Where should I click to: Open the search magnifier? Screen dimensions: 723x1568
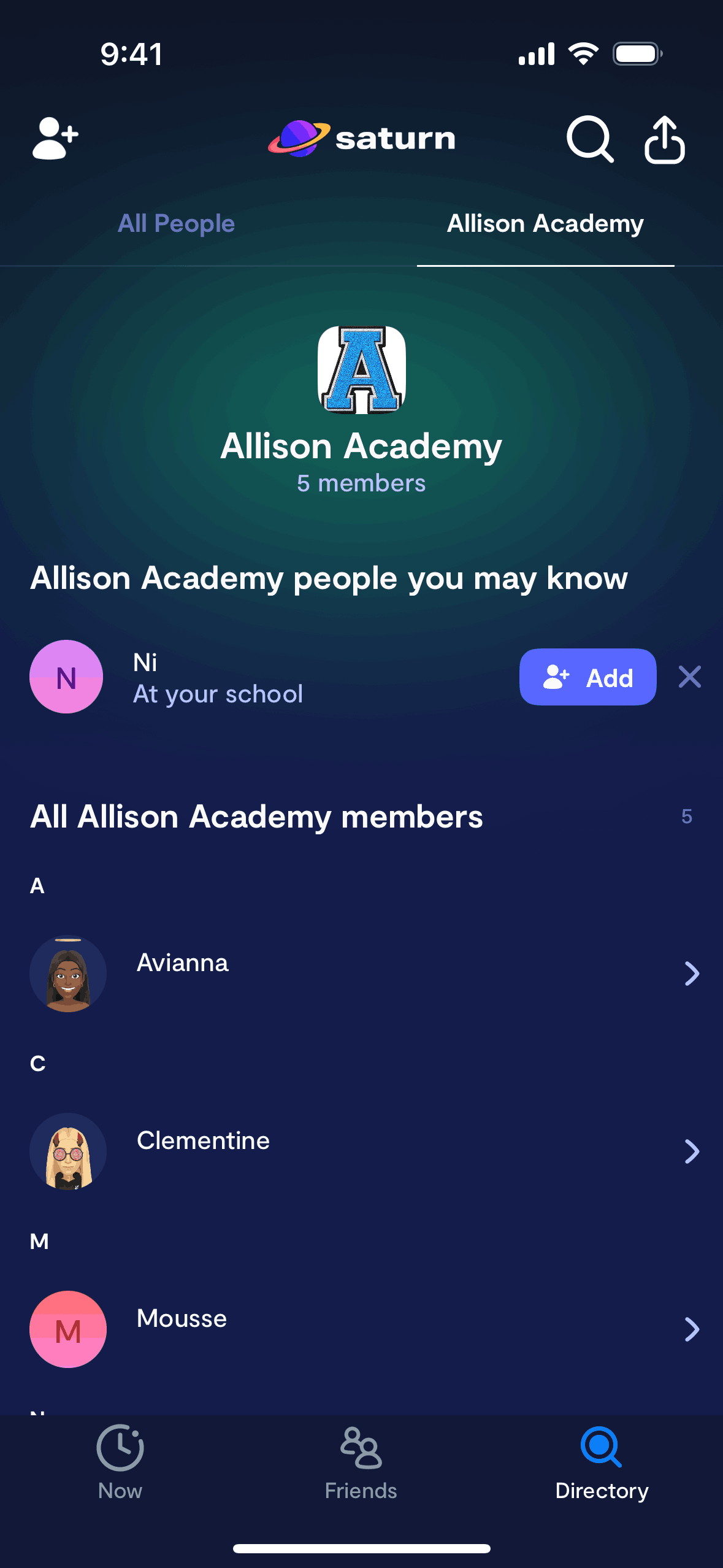click(589, 139)
